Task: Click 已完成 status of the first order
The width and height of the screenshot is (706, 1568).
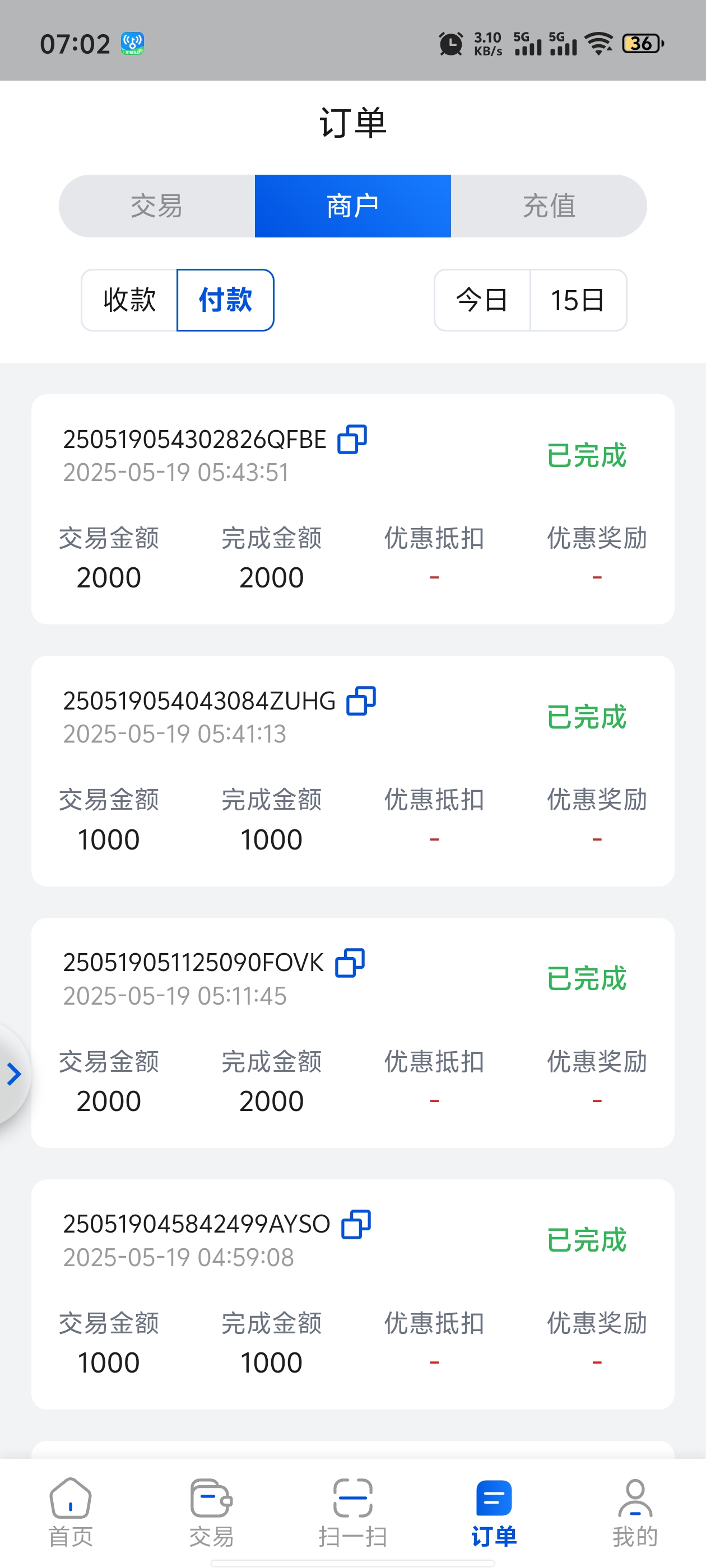Action: [586, 455]
